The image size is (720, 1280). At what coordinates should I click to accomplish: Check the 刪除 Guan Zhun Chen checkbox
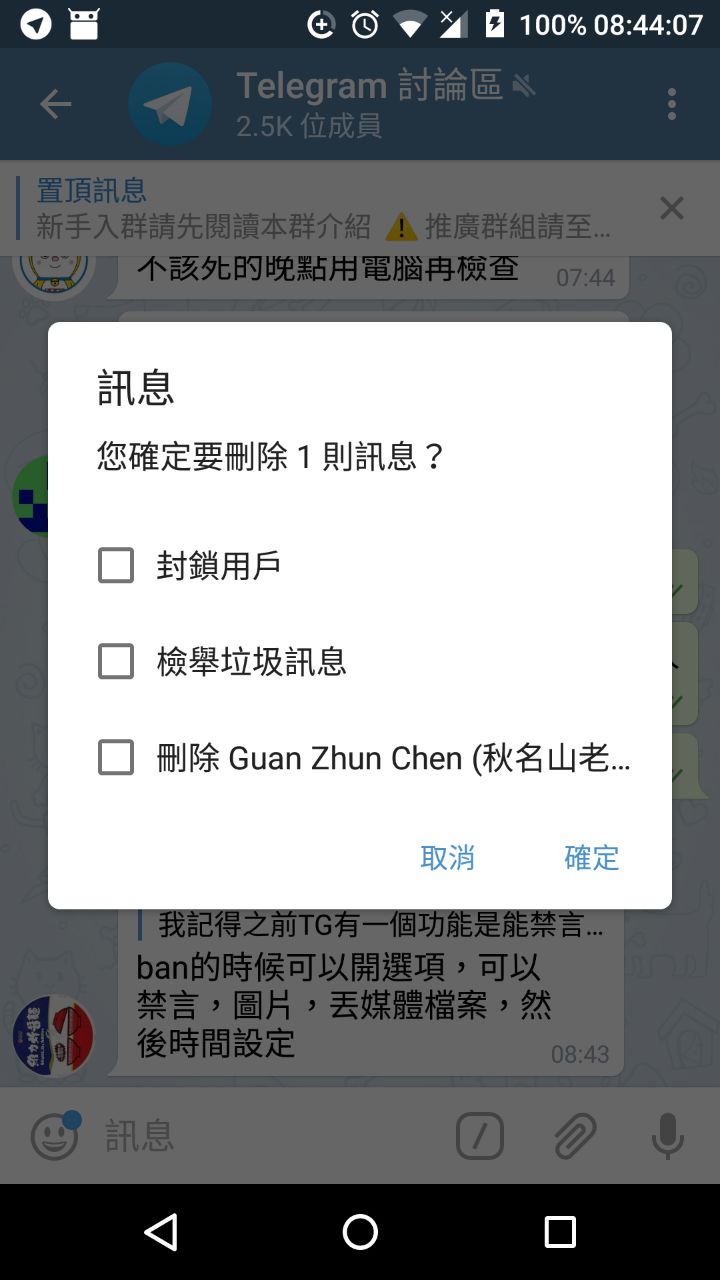(116, 758)
